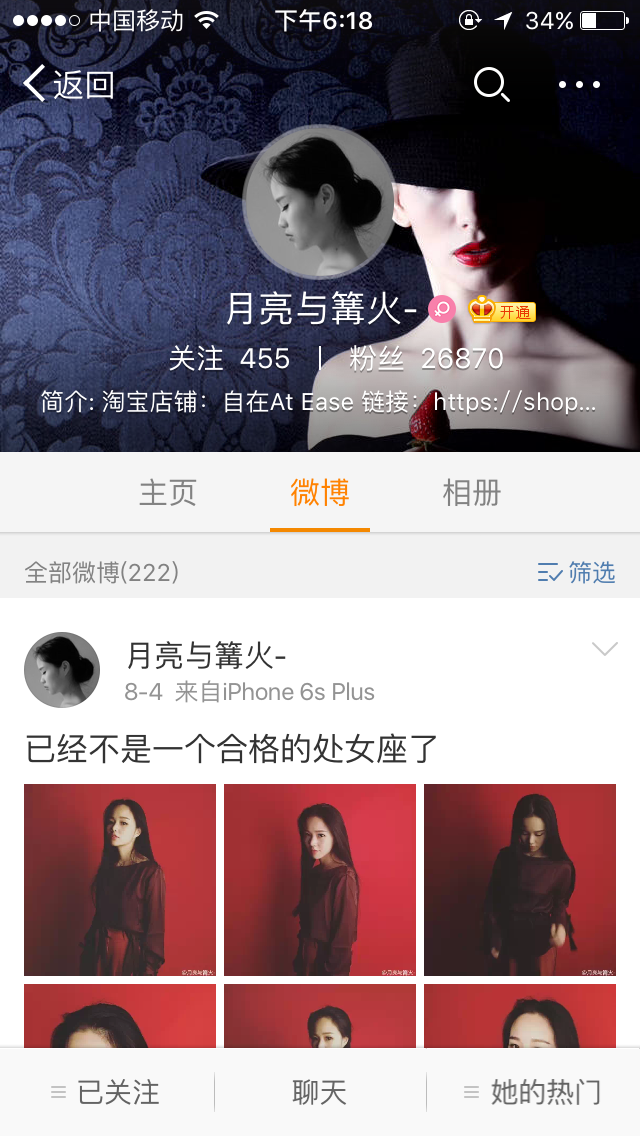640x1136 pixels.
Task: Open the 她的热门 menu
Action: pos(533,1093)
